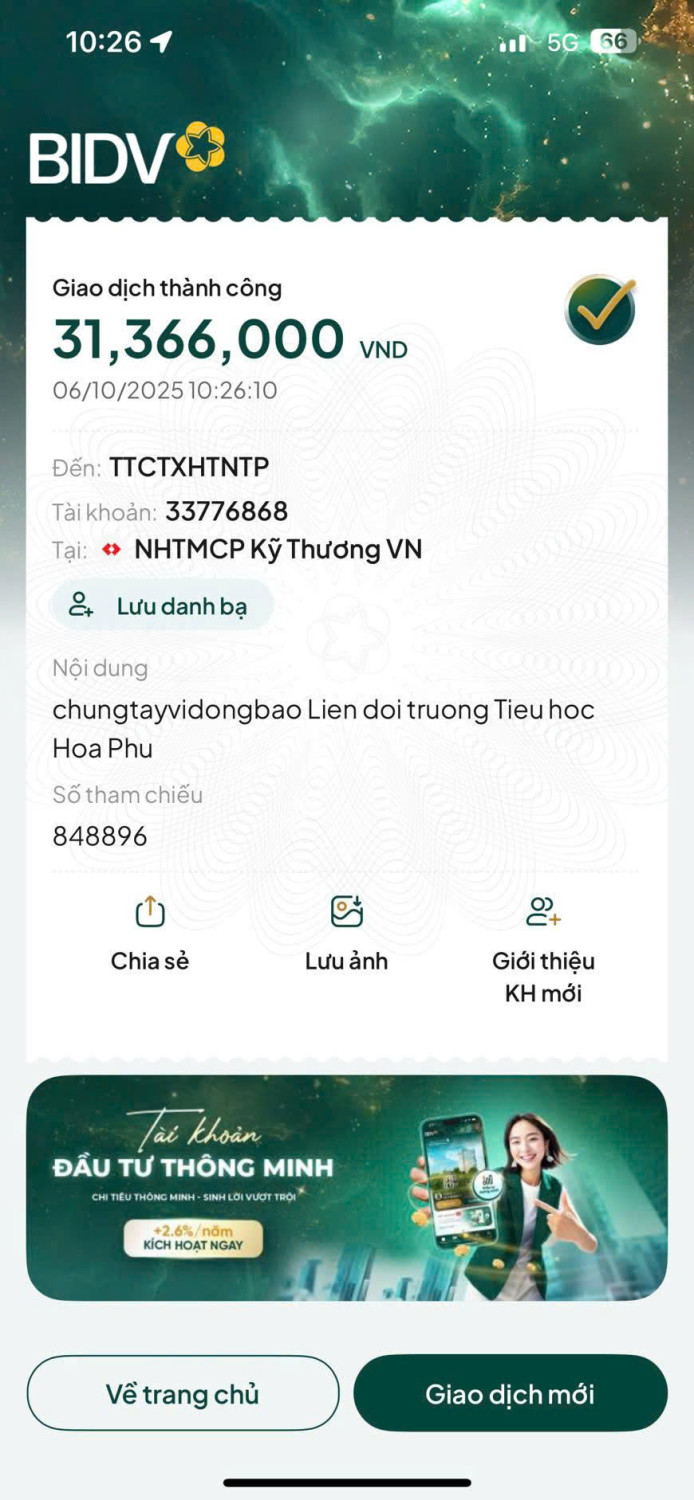Return home via Về trang chủ
Image resolution: width=694 pixels, height=1500 pixels.
183,1393
